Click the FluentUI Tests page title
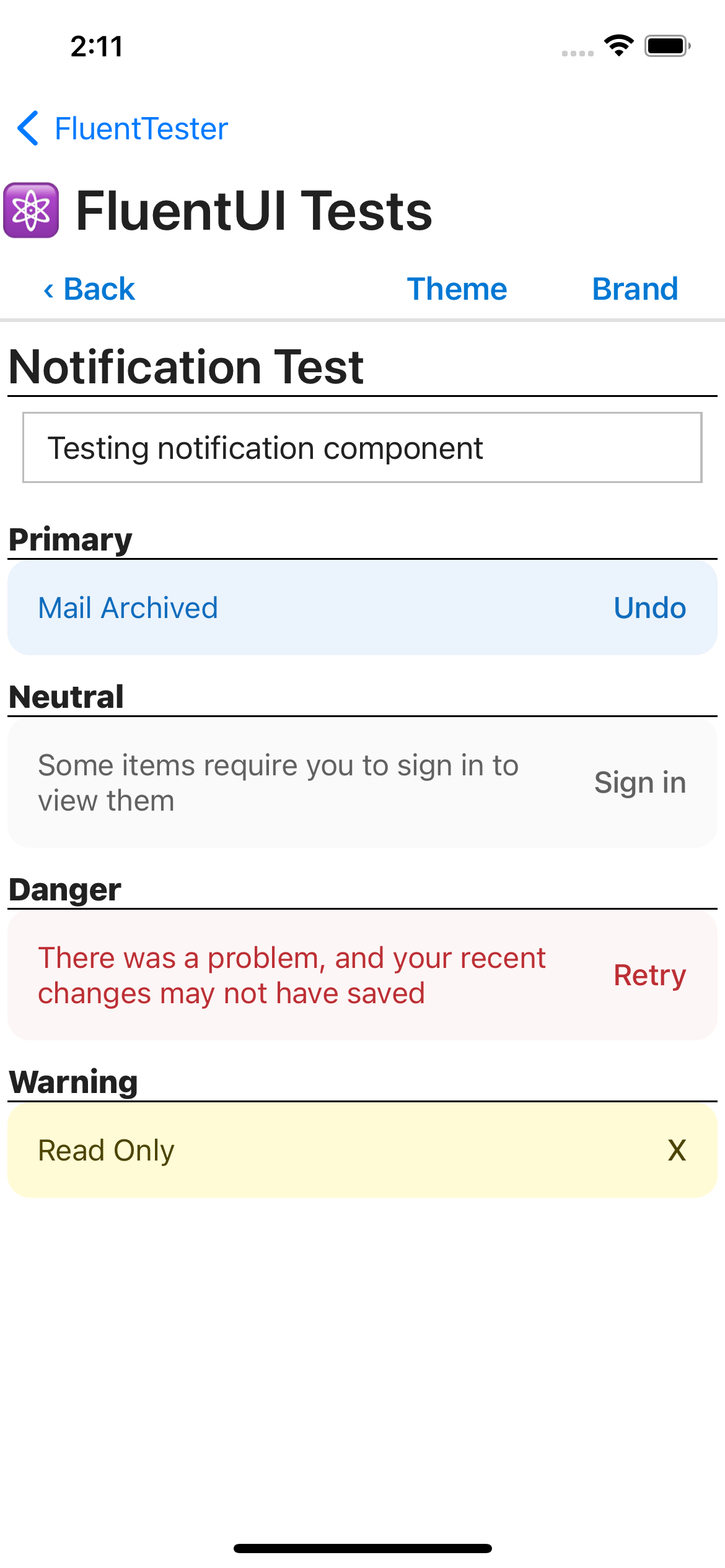 click(x=254, y=211)
